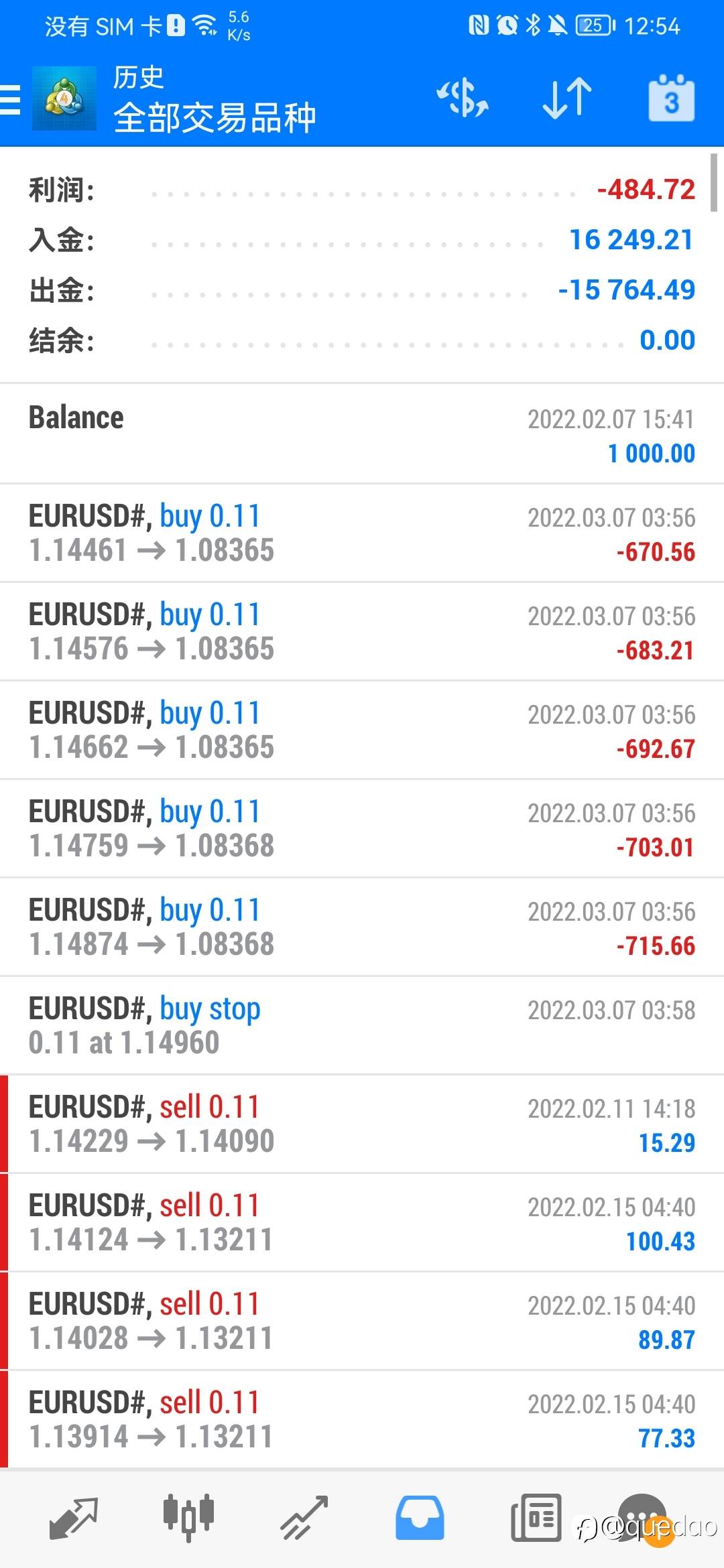Expand the buy trade with loss -692.67
This screenshot has width=724, height=1568.
coord(362,730)
